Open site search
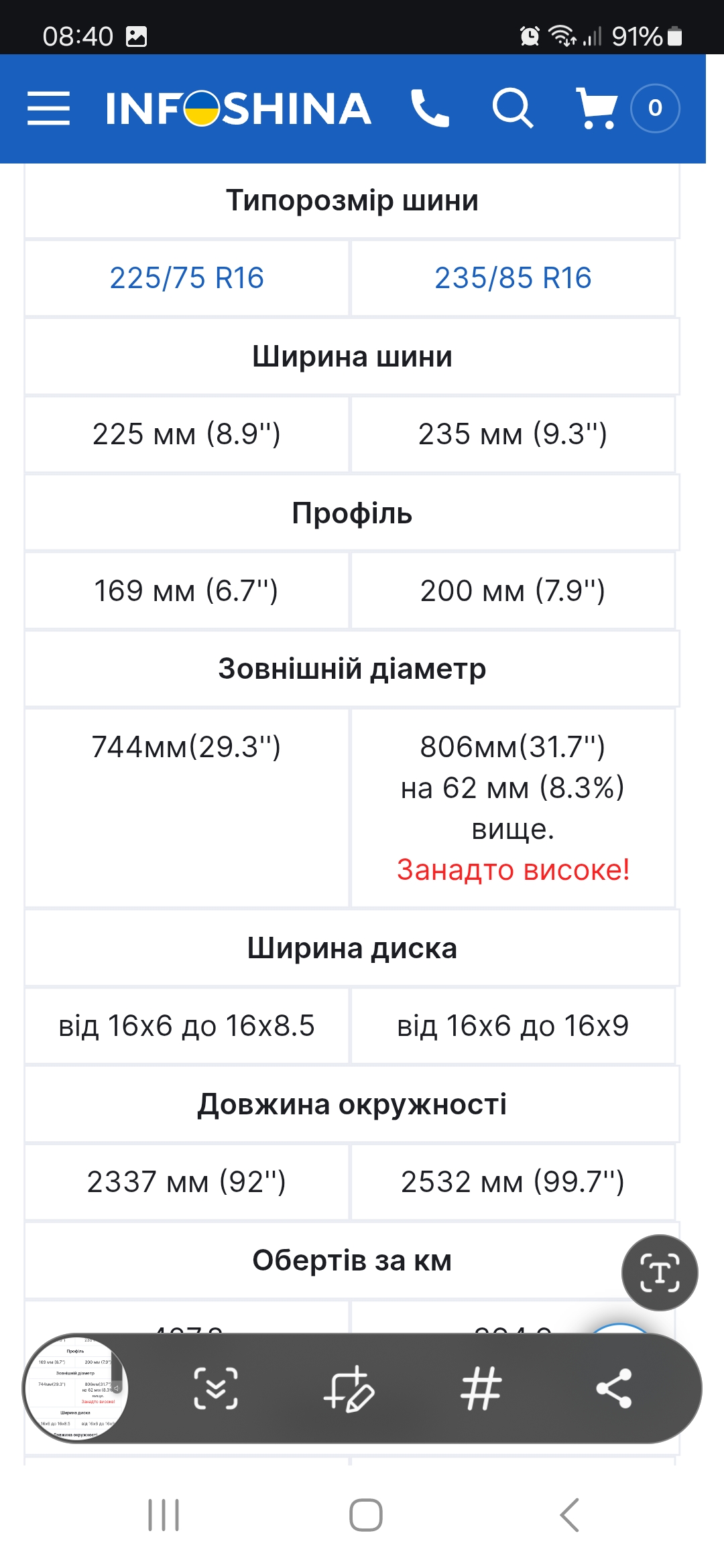Screen dimensions: 724x1568 [x=513, y=109]
